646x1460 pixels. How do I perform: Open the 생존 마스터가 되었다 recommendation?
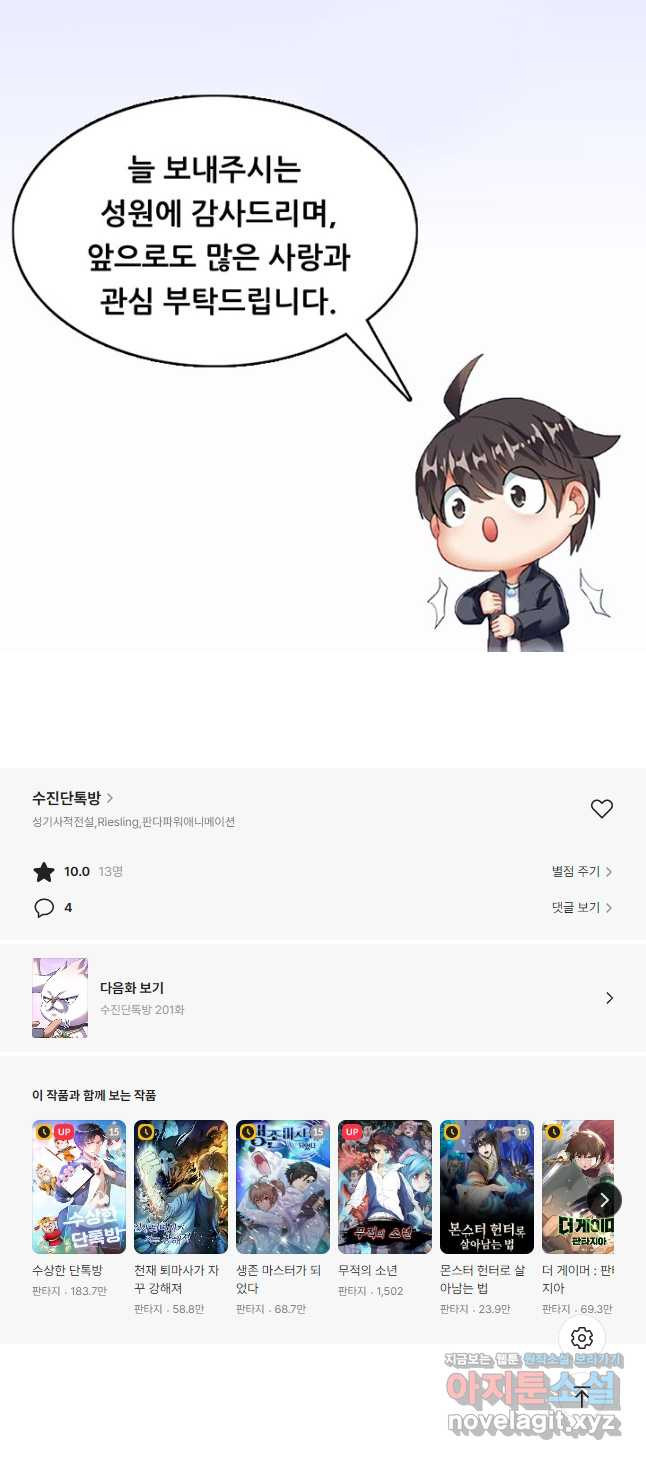click(283, 1187)
